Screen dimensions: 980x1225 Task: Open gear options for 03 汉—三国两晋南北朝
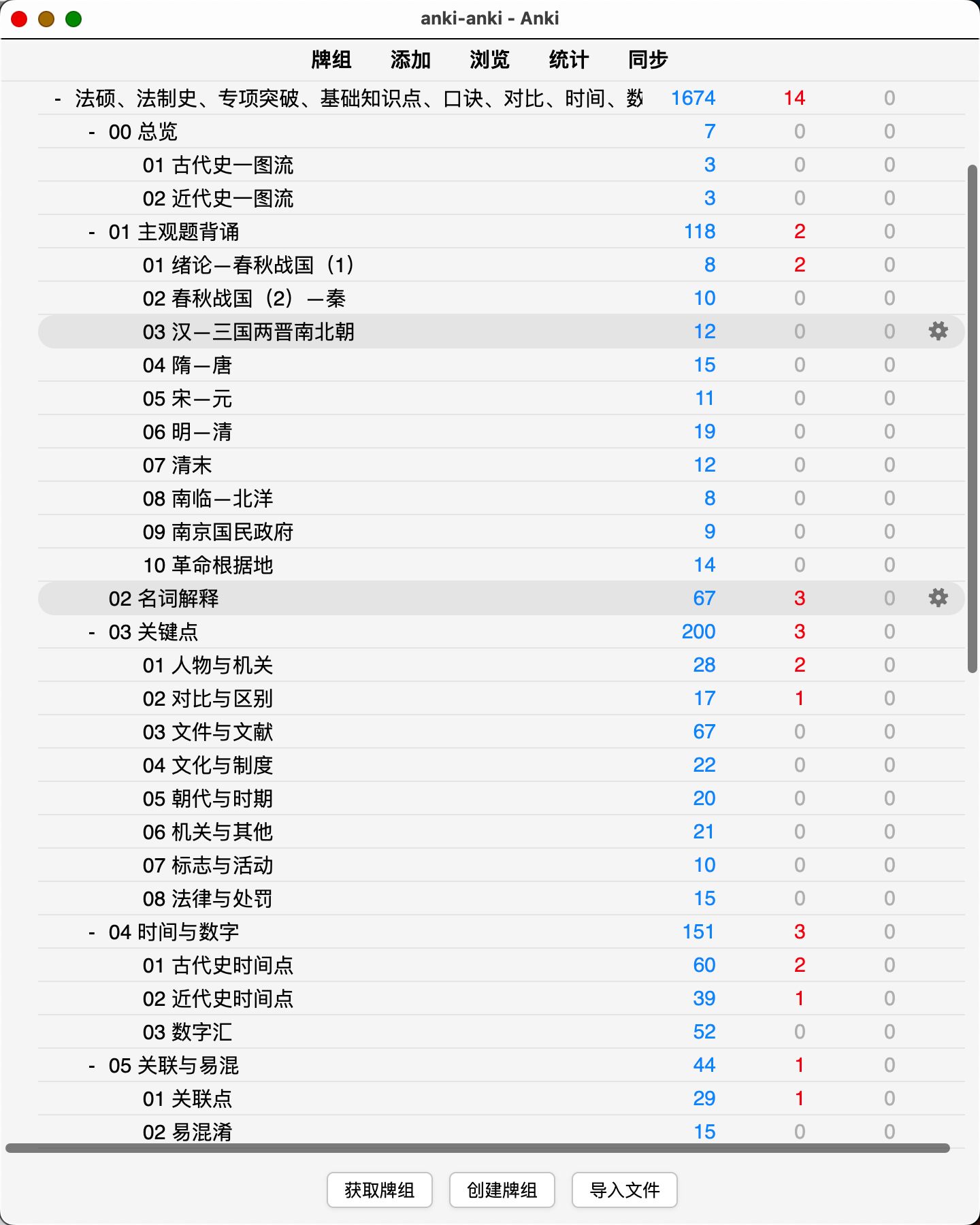pyautogui.click(x=938, y=331)
